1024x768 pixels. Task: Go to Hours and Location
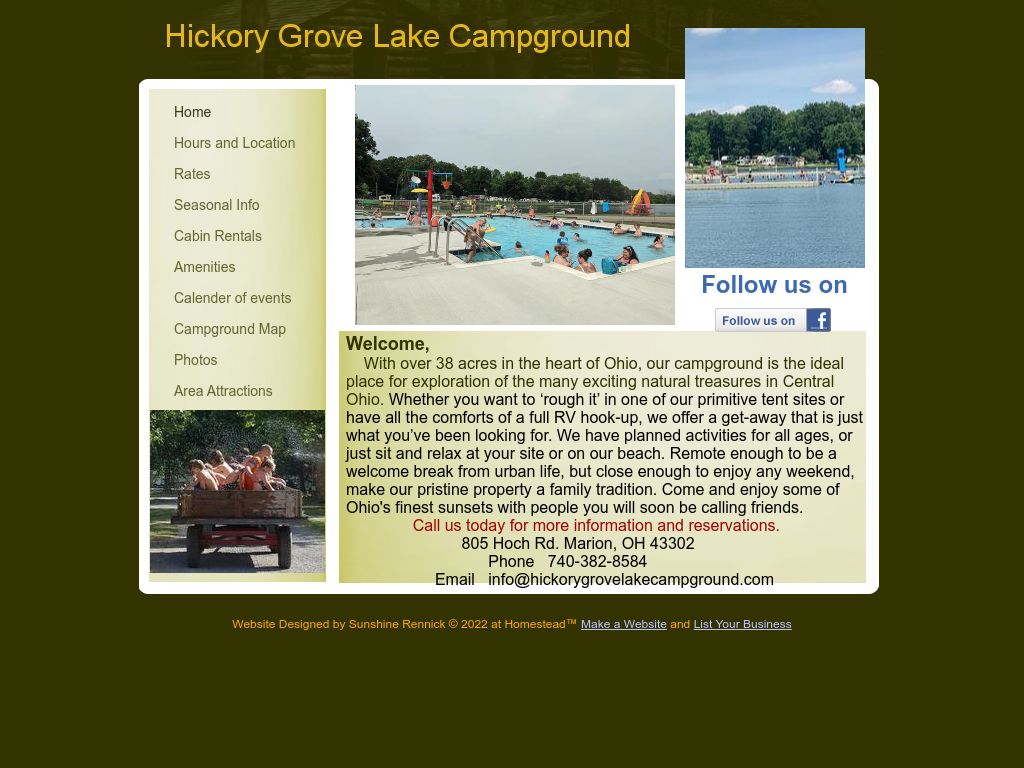click(234, 143)
